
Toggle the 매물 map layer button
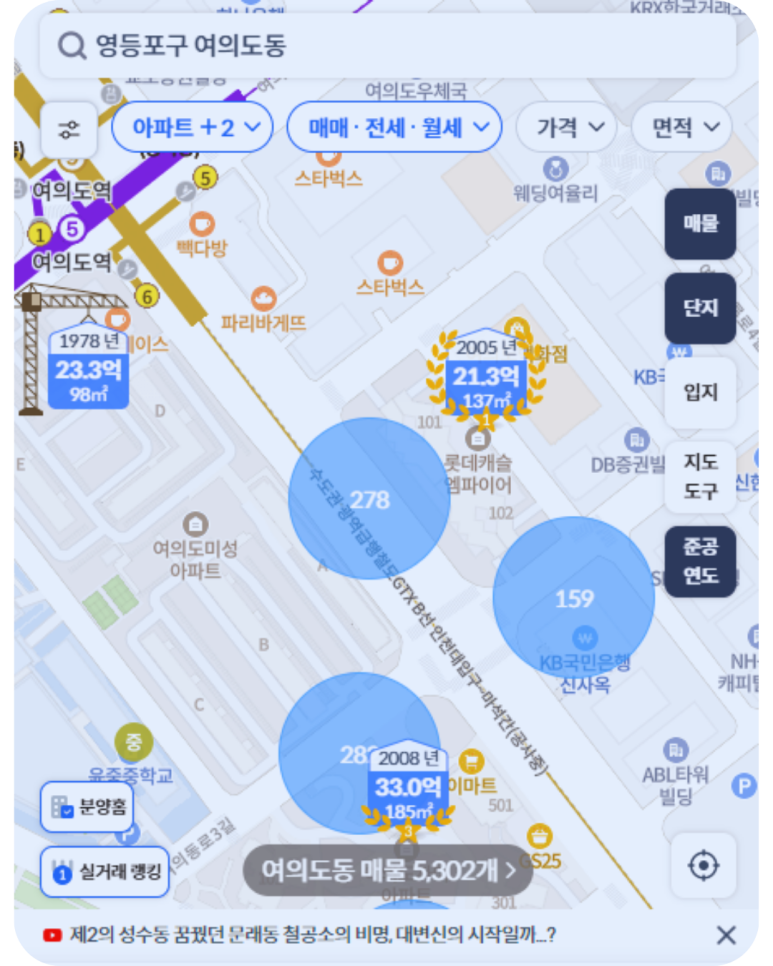coord(700,223)
